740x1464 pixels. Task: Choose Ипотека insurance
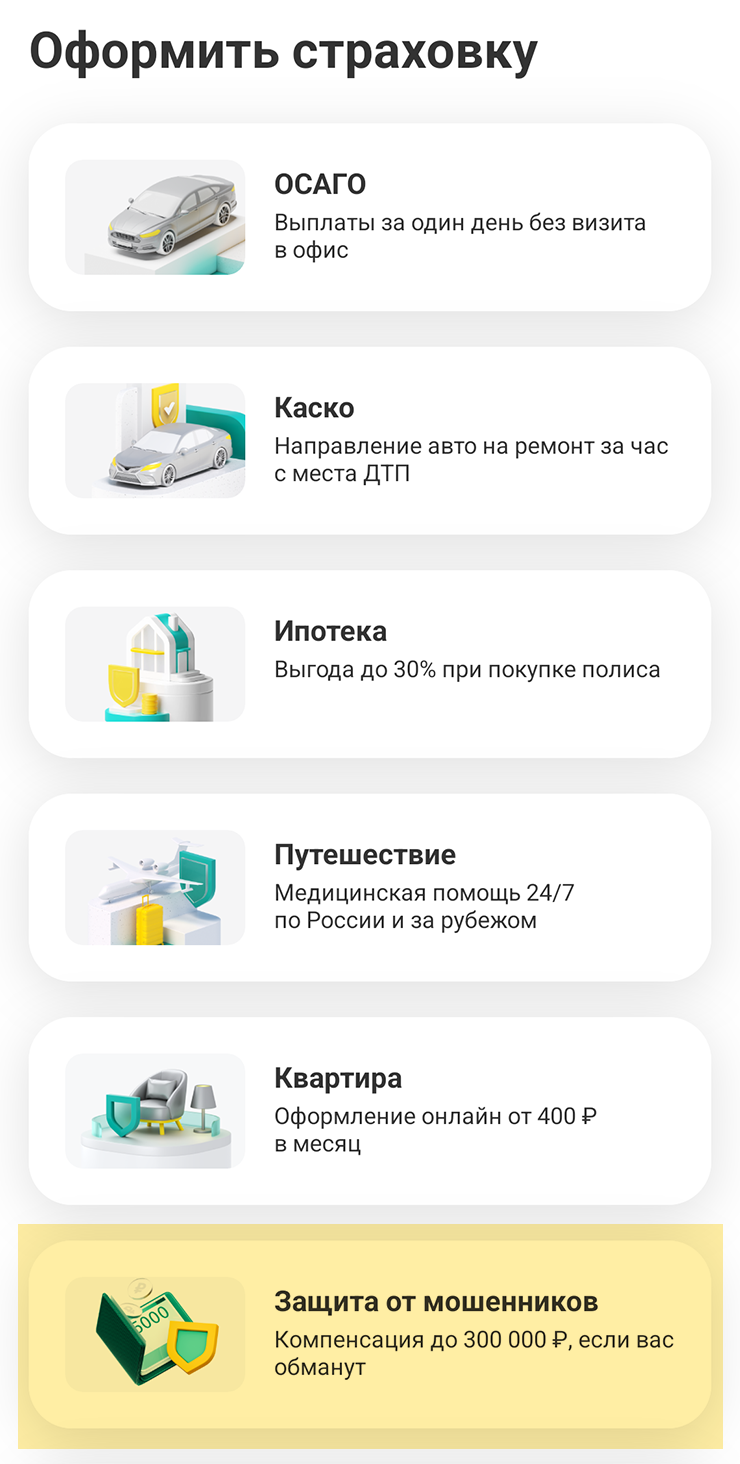(370, 664)
